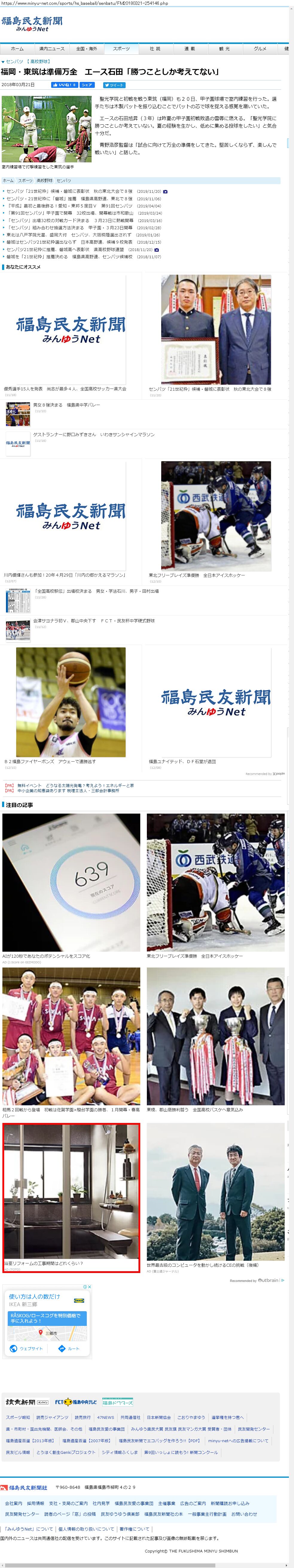
Task: Go to the 全国・海外 section
Action: pyautogui.click(x=86, y=49)
